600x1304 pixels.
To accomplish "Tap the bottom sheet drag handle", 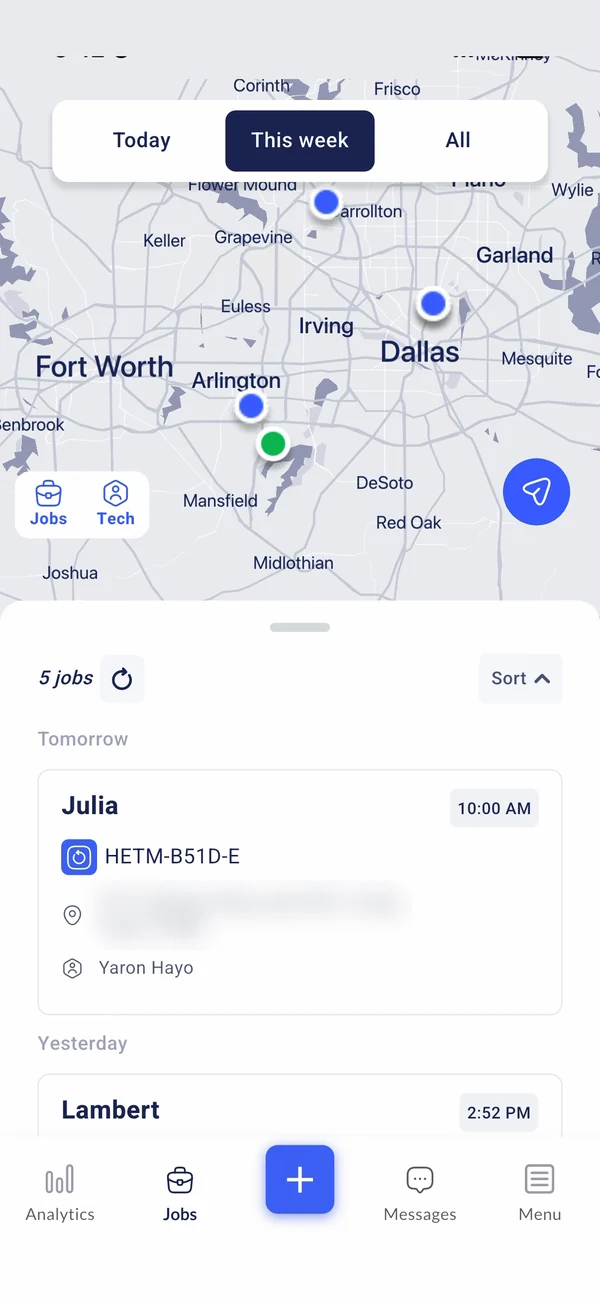I will click(300, 627).
